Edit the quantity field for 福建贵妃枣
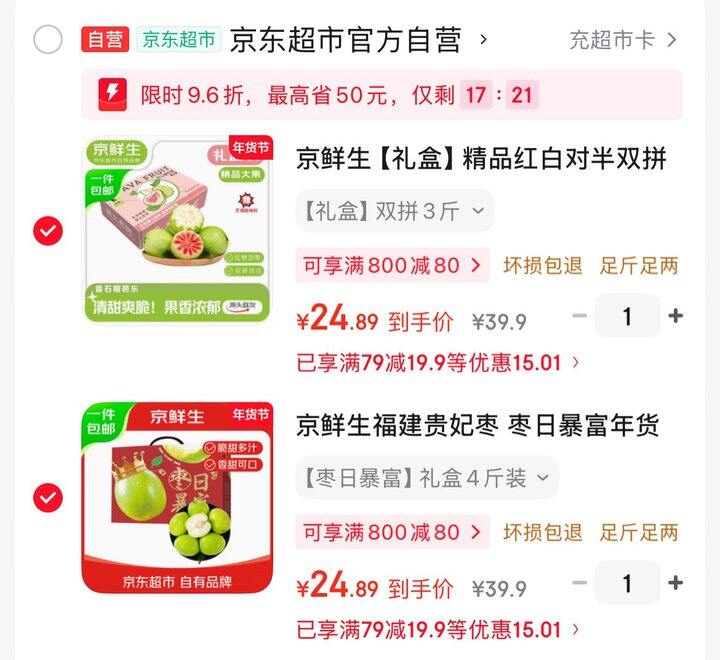The width and height of the screenshot is (720, 660). (627, 583)
